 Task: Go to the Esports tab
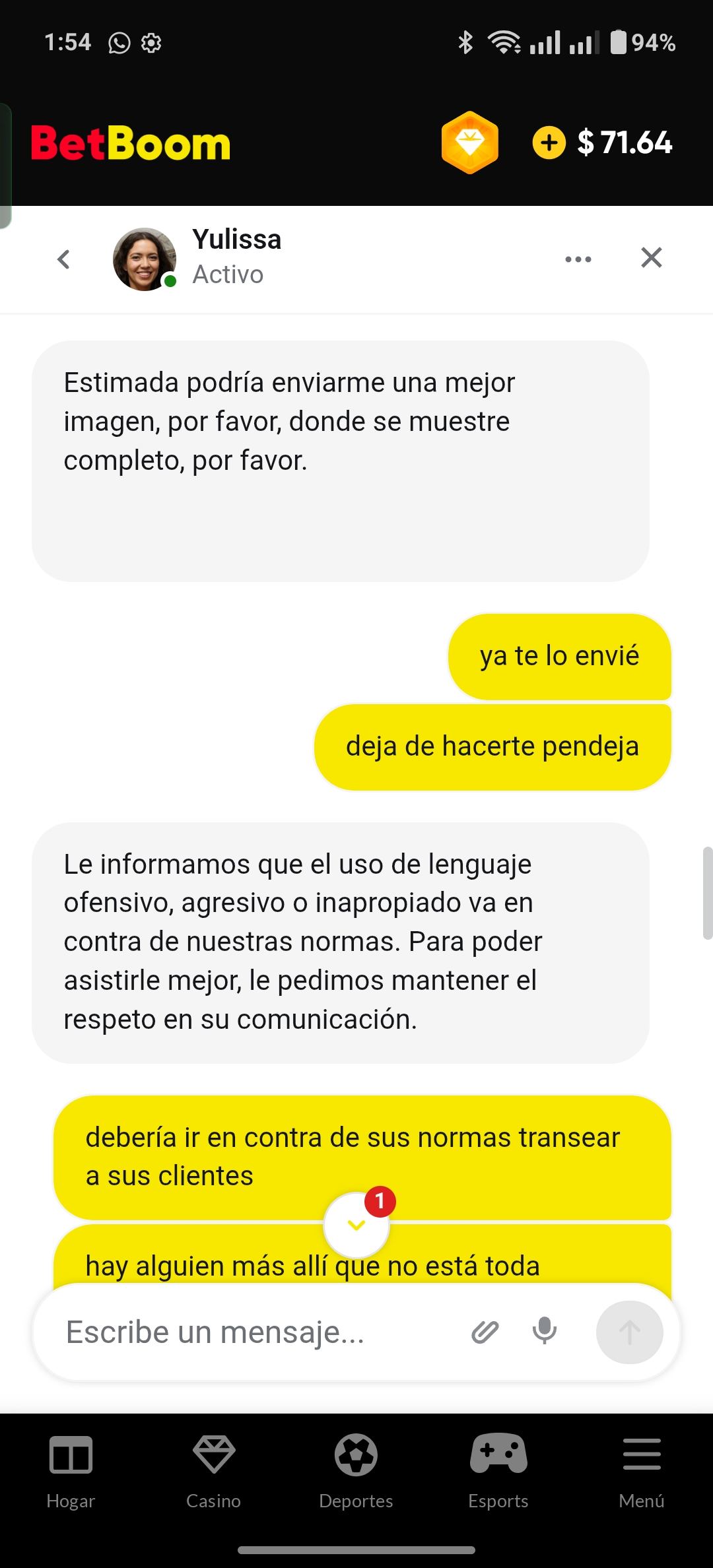tap(498, 1470)
